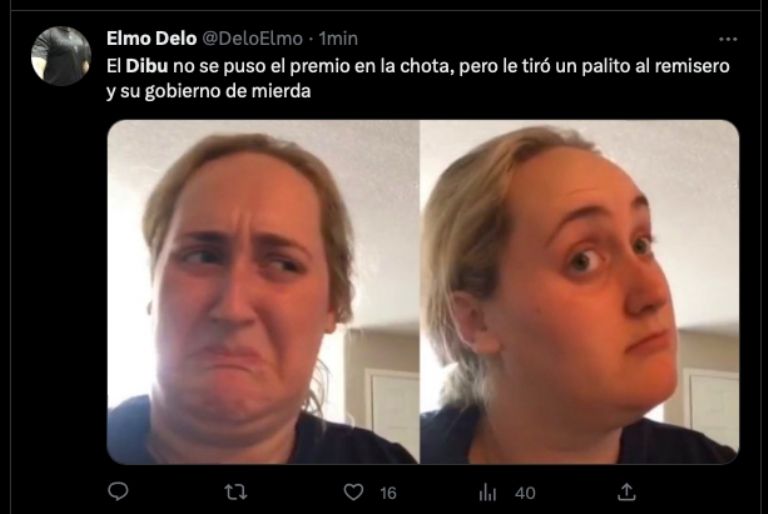The height and width of the screenshot is (514, 768).
Task: Open the Elmo Delo username link
Action: point(151,38)
